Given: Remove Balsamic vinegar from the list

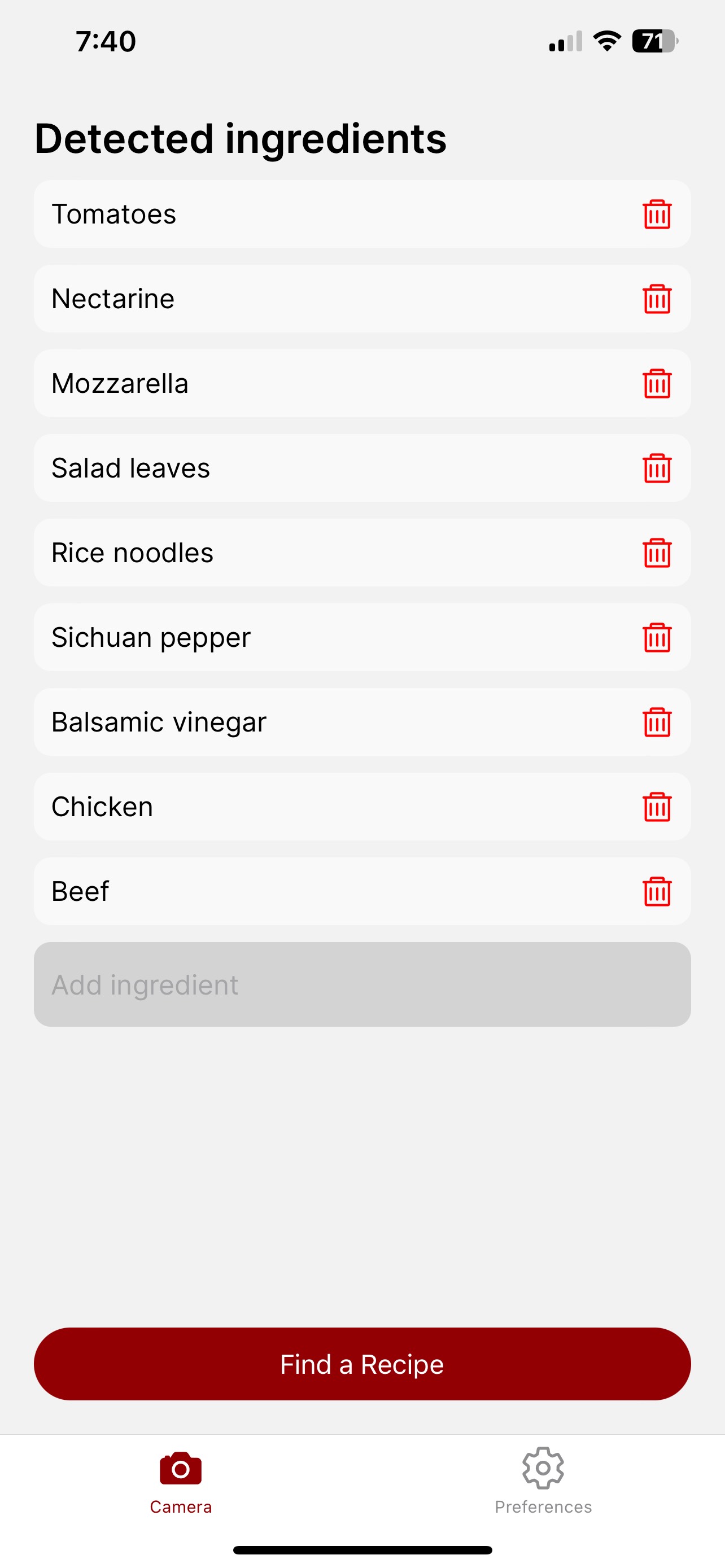Looking at the screenshot, I should click(x=656, y=722).
